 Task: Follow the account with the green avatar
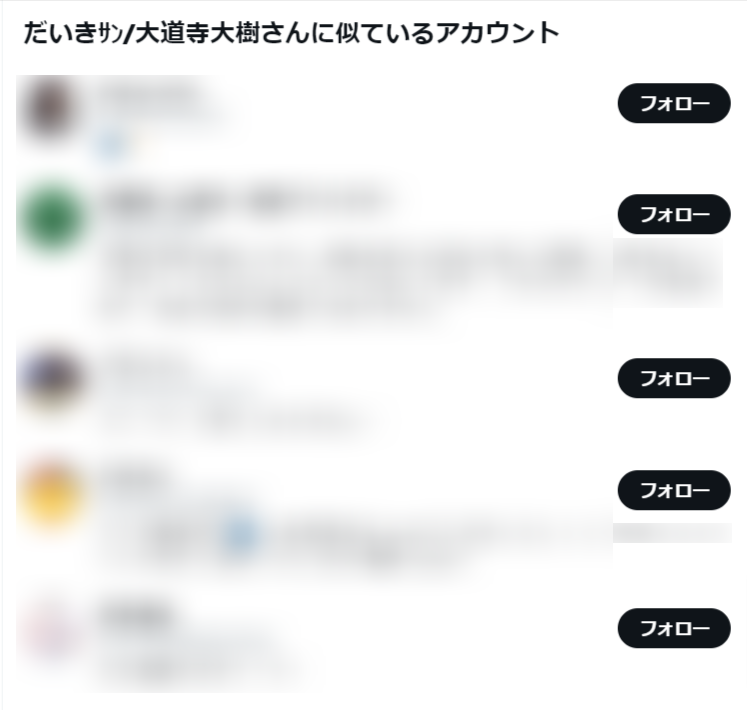tap(673, 214)
